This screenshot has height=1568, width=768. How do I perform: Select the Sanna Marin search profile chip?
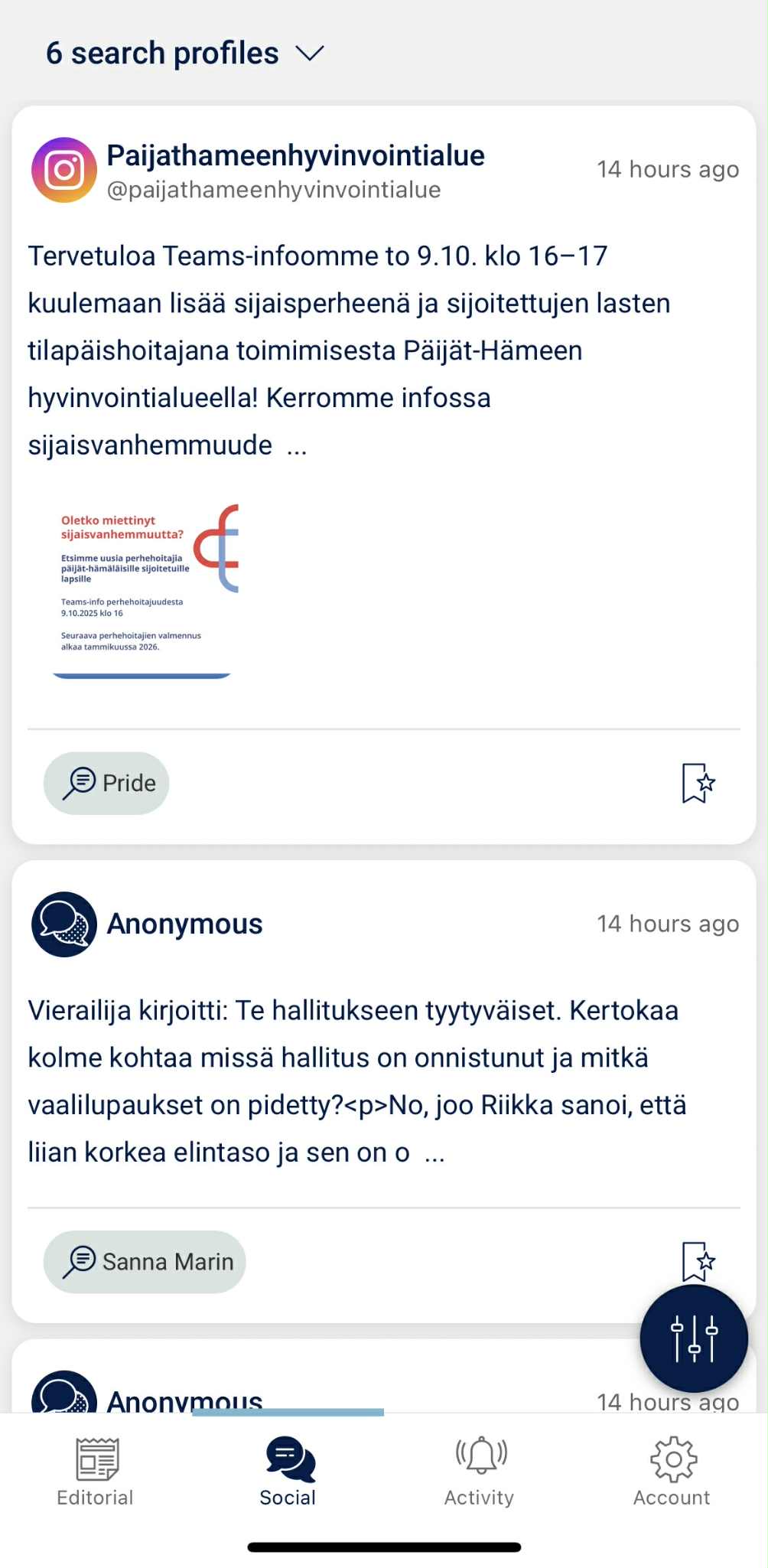[145, 1261]
